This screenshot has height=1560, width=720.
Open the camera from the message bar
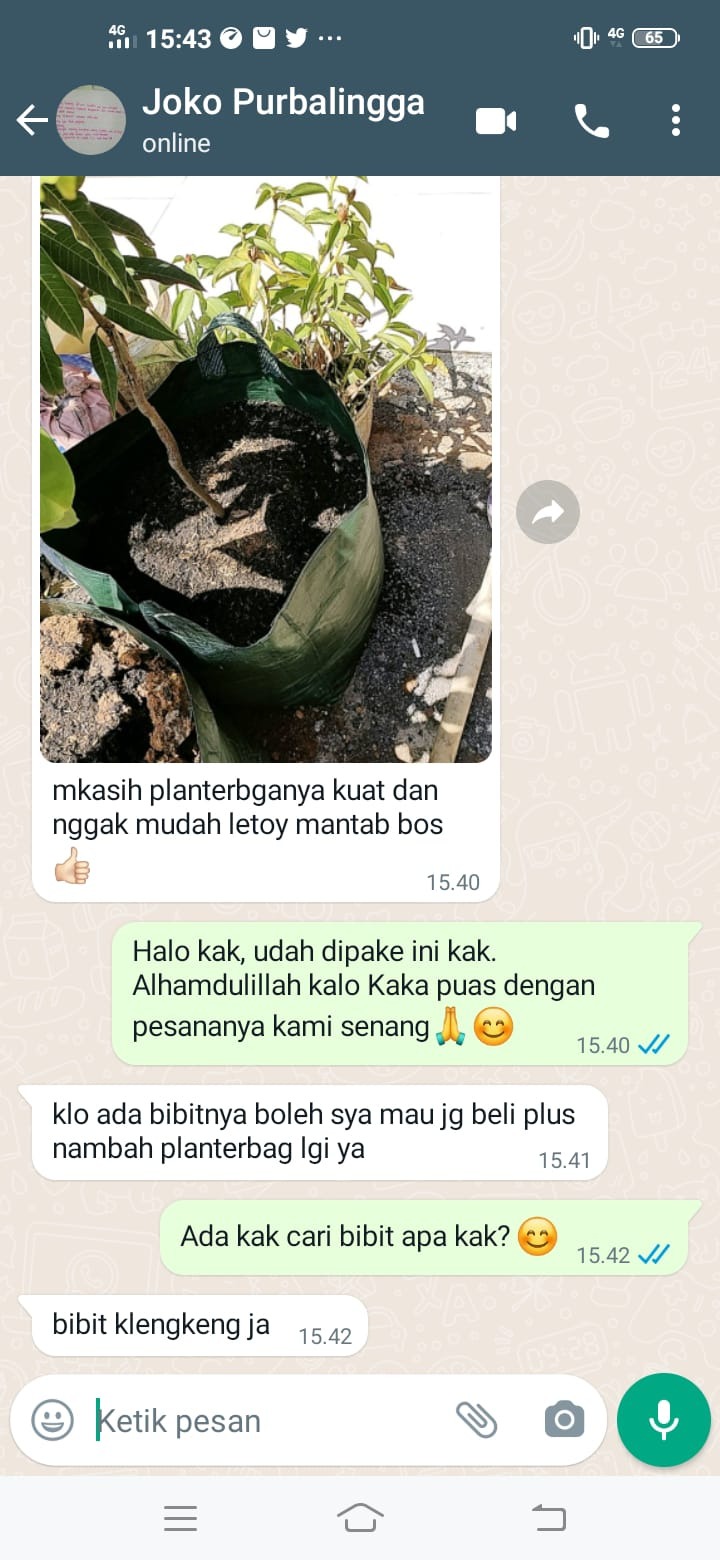[564, 1420]
